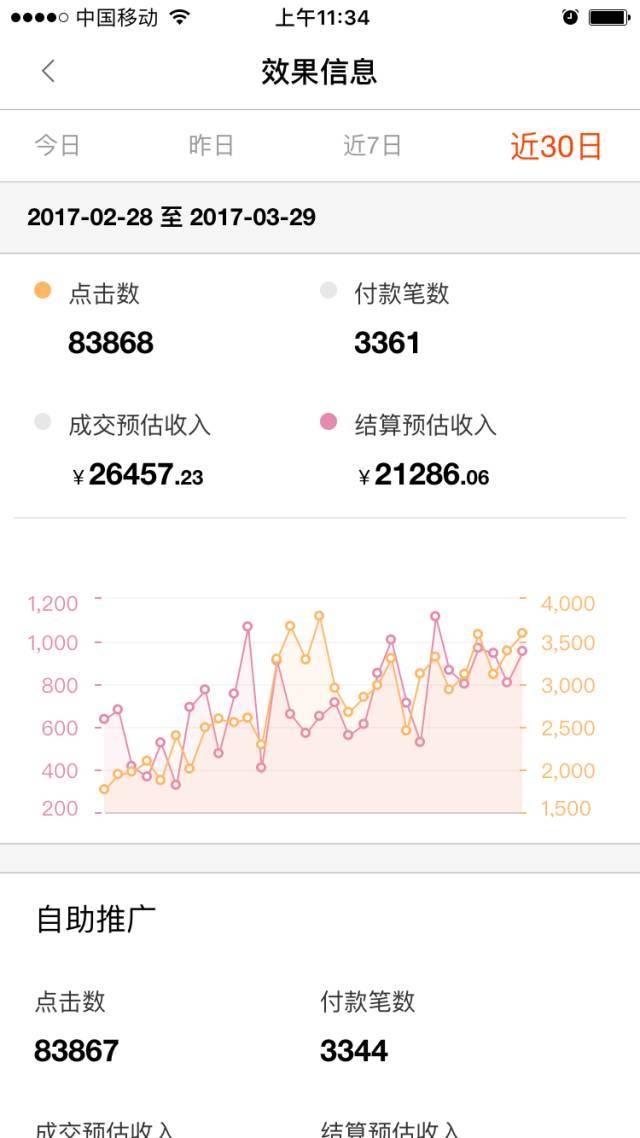
Task: Switch to the 今日 tab
Action: tap(57, 146)
